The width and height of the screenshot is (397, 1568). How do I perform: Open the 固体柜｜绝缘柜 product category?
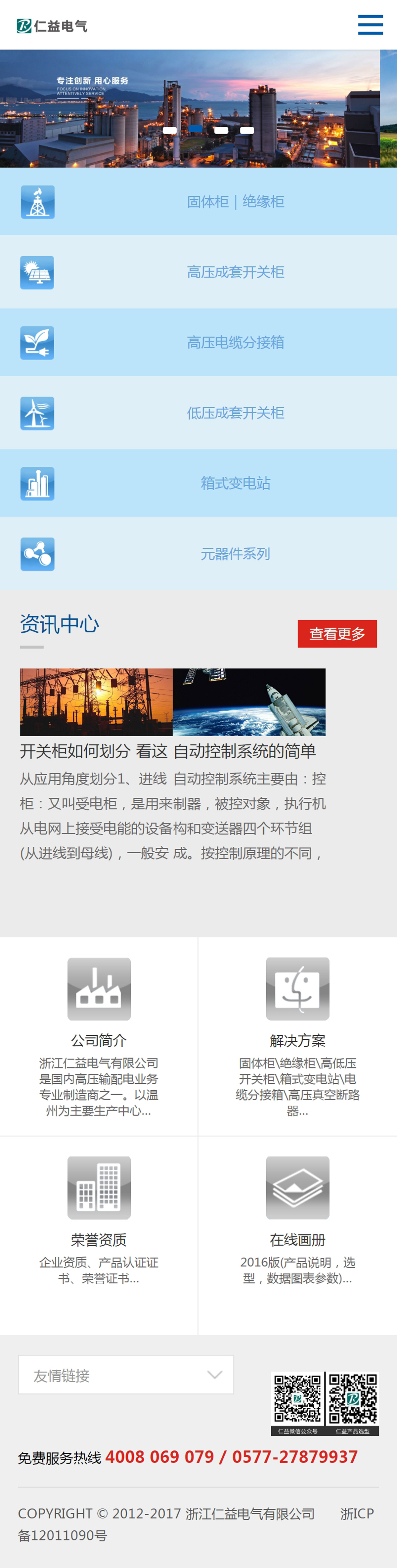tap(235, 201)
